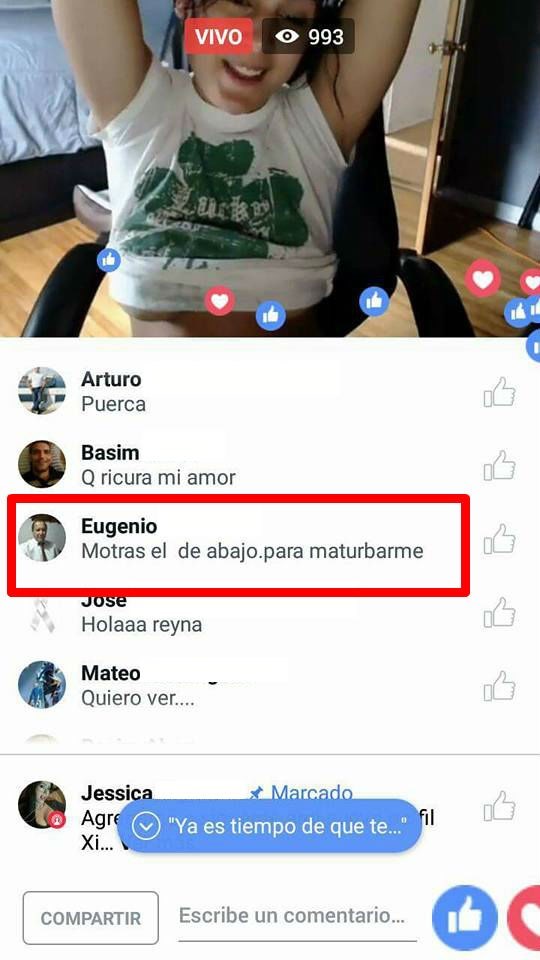The image size is (540, 960).
Task: Like Eugenio's comment
Action: [500, 539]
